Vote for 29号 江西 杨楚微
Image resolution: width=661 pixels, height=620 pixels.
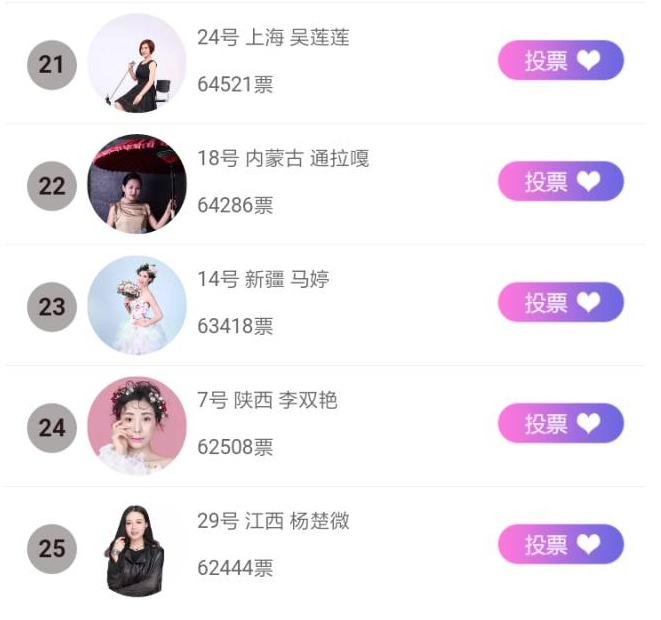(560, 545)
